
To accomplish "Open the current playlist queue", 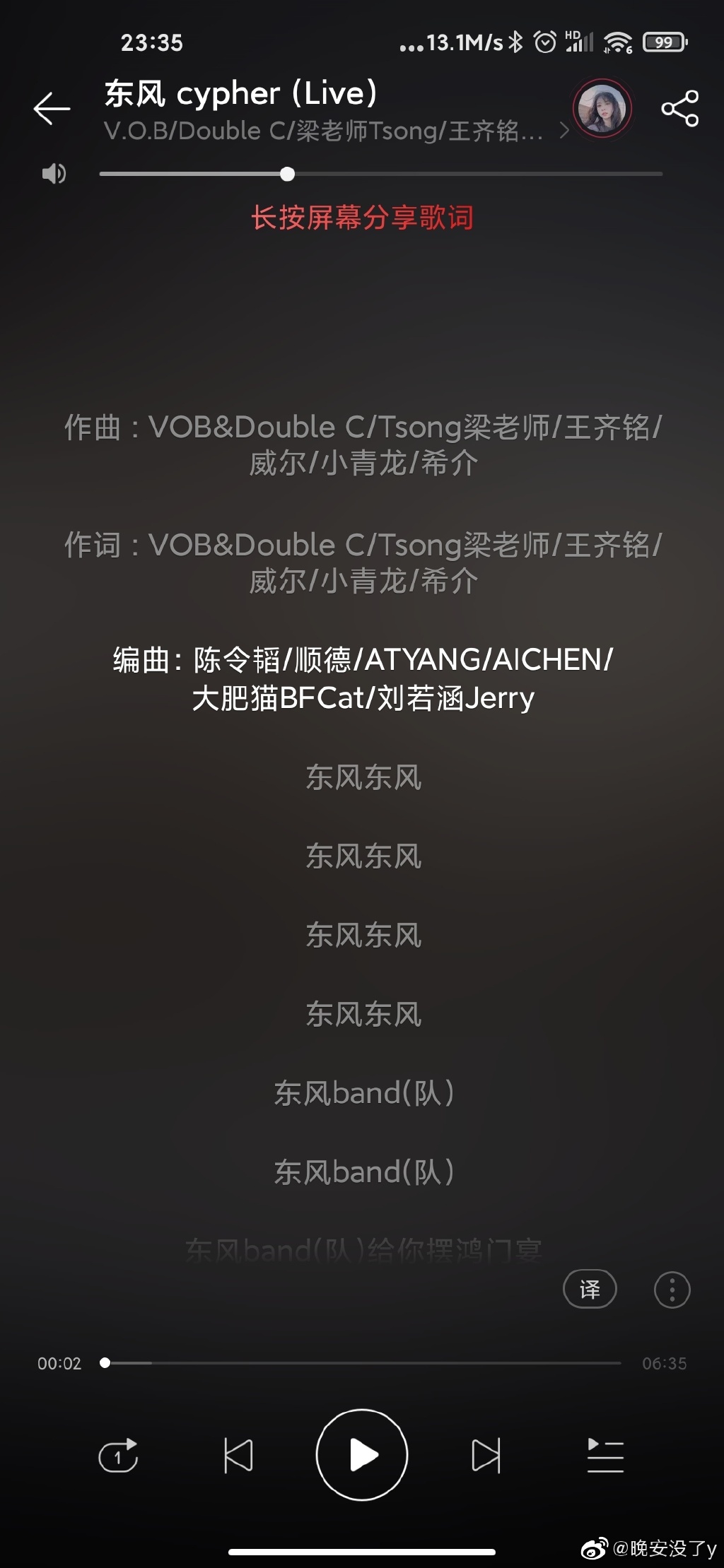I will [605, 1456].
